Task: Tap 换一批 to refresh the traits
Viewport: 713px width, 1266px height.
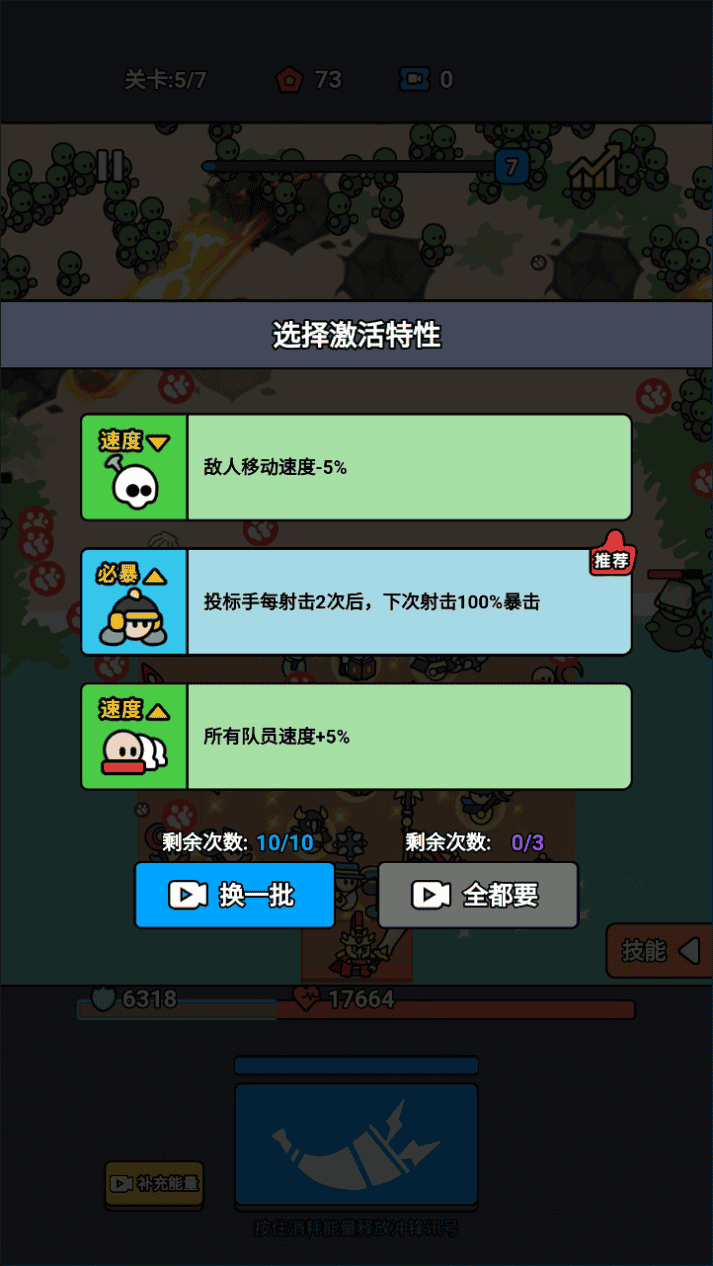Action: click(235, 895)
